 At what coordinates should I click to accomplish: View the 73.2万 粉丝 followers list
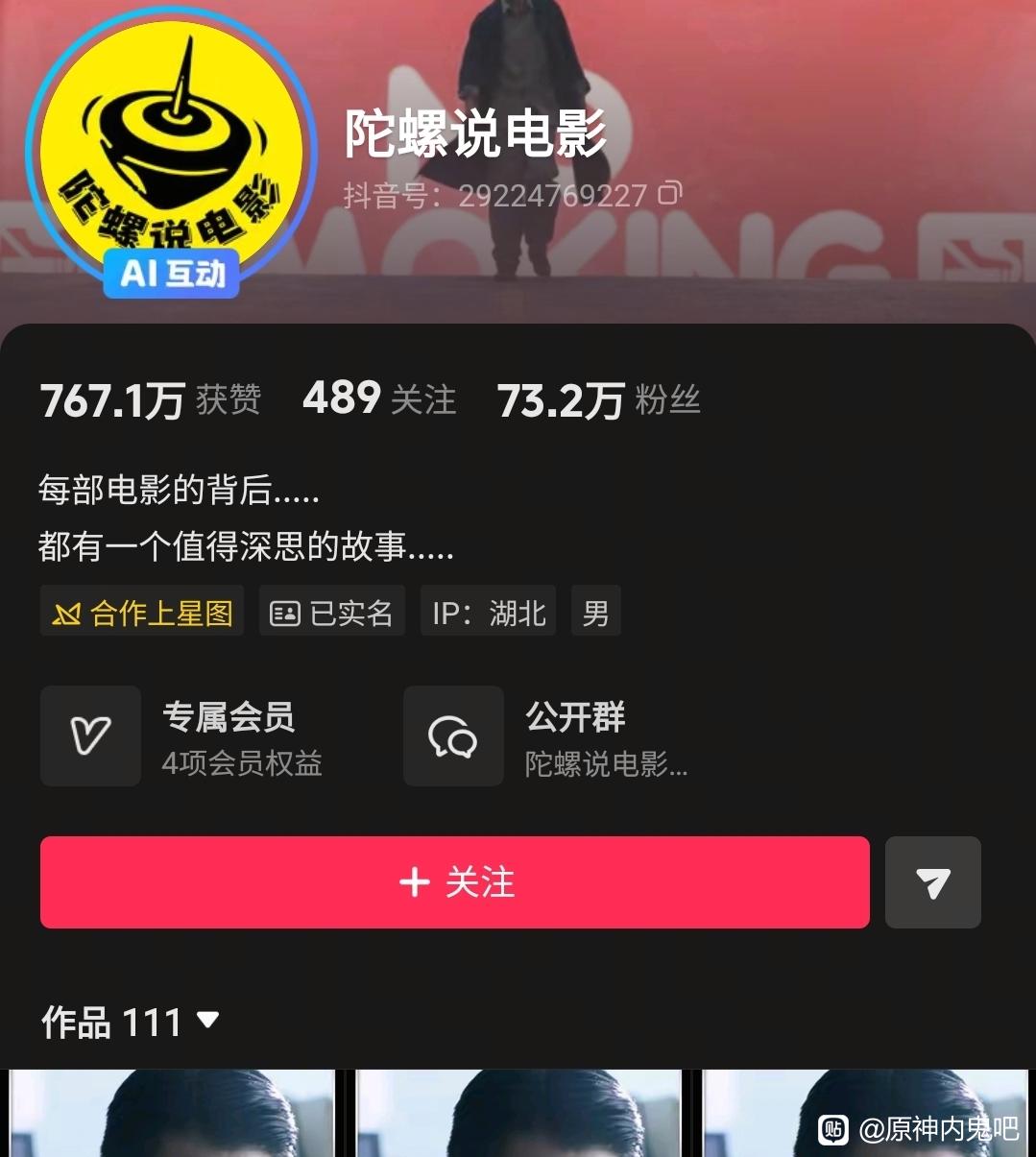click(x=598, y=399)
